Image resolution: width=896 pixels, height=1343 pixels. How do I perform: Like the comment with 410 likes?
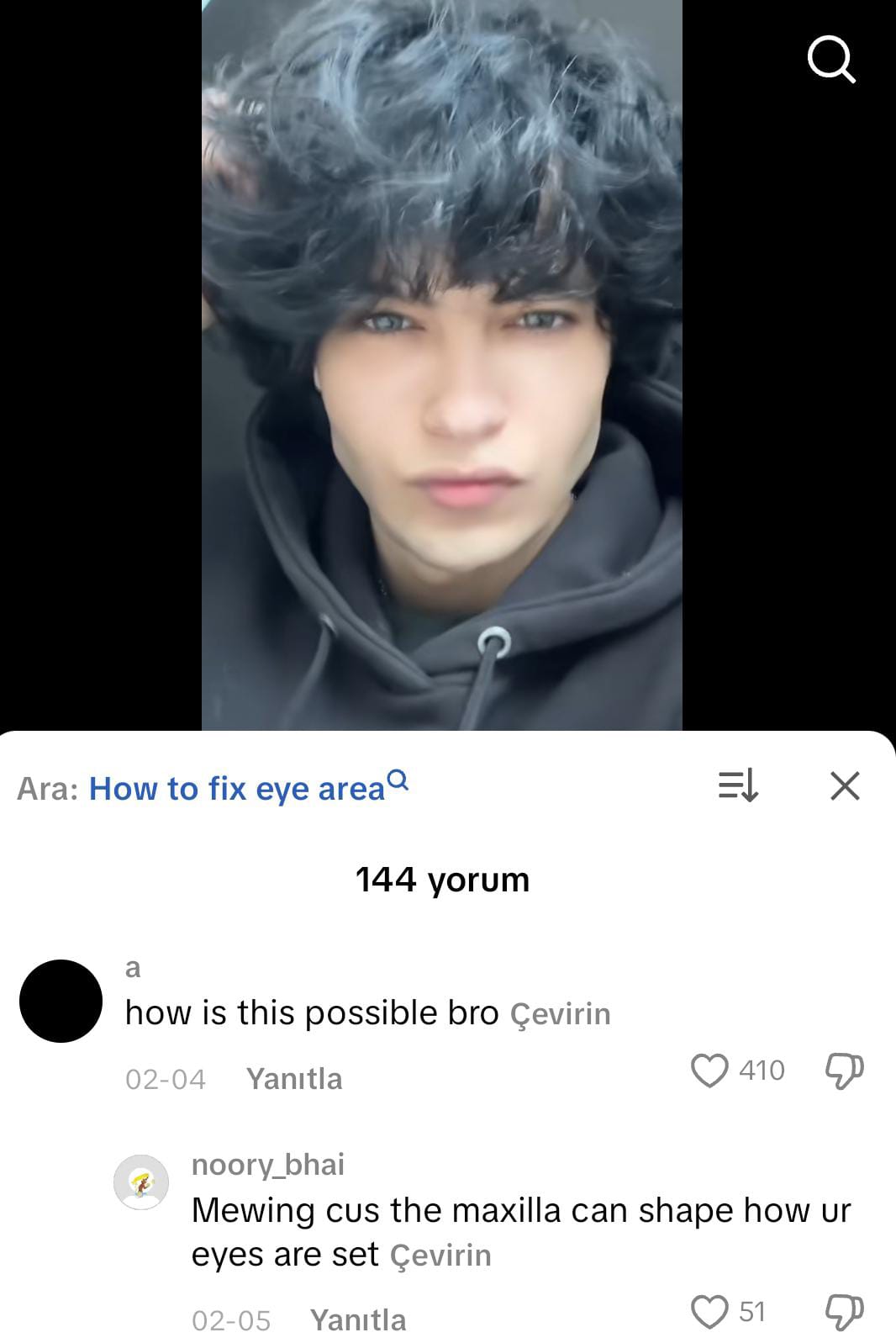(x=709, y=1071)
